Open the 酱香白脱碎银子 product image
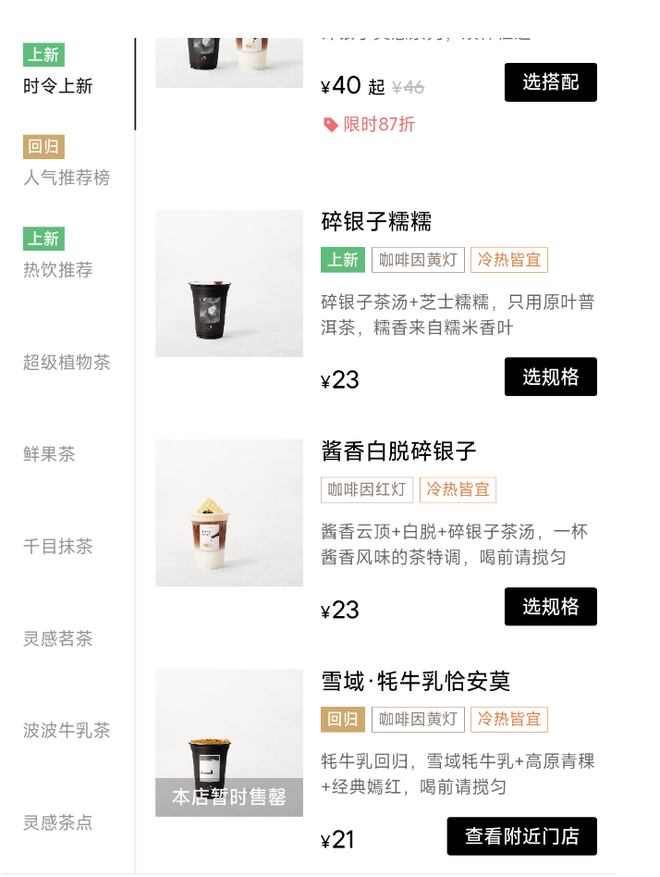Image resolution: width=660 pixels, height=877 pixels. (x=229, y=513)
